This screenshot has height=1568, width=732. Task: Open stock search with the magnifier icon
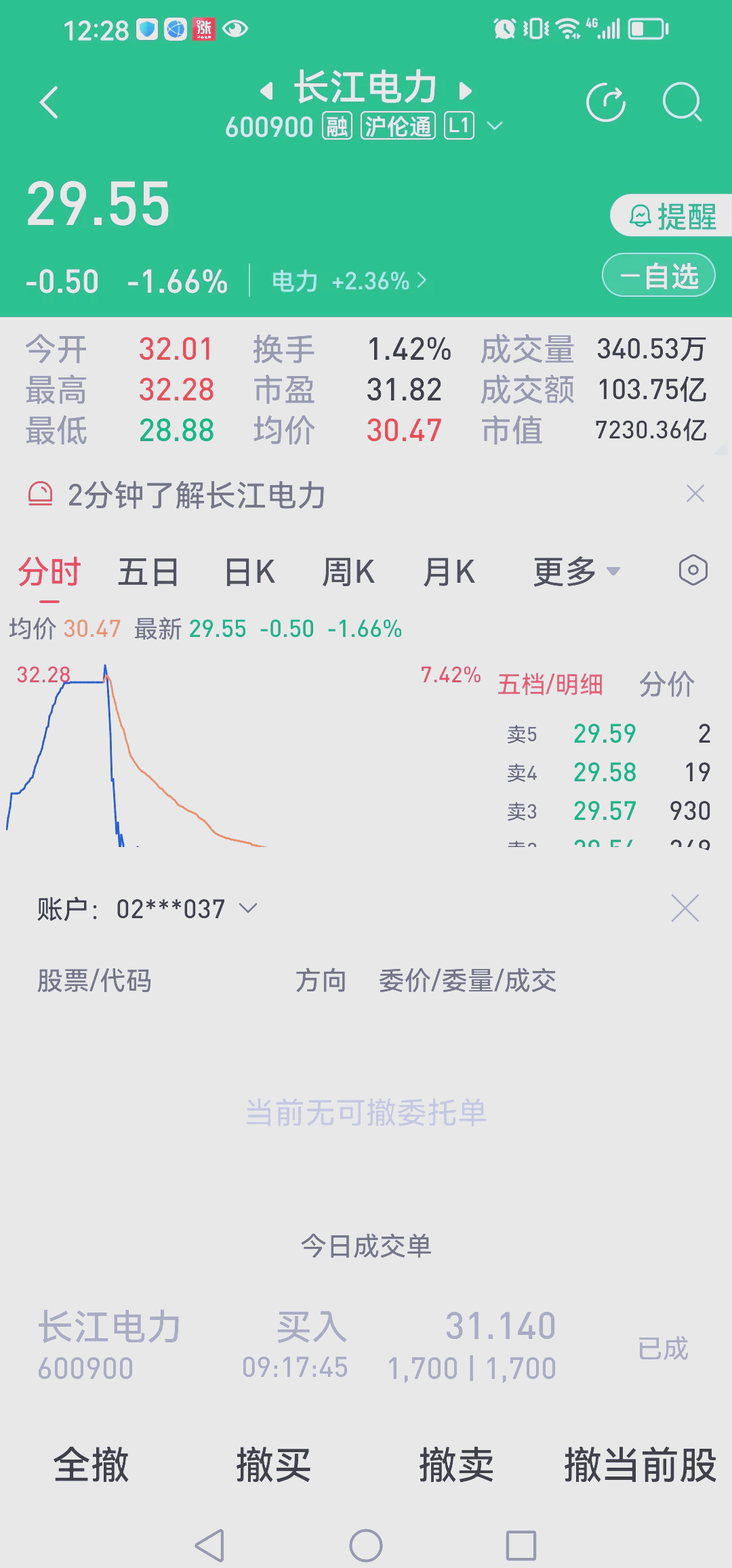[x=683, y=102]
